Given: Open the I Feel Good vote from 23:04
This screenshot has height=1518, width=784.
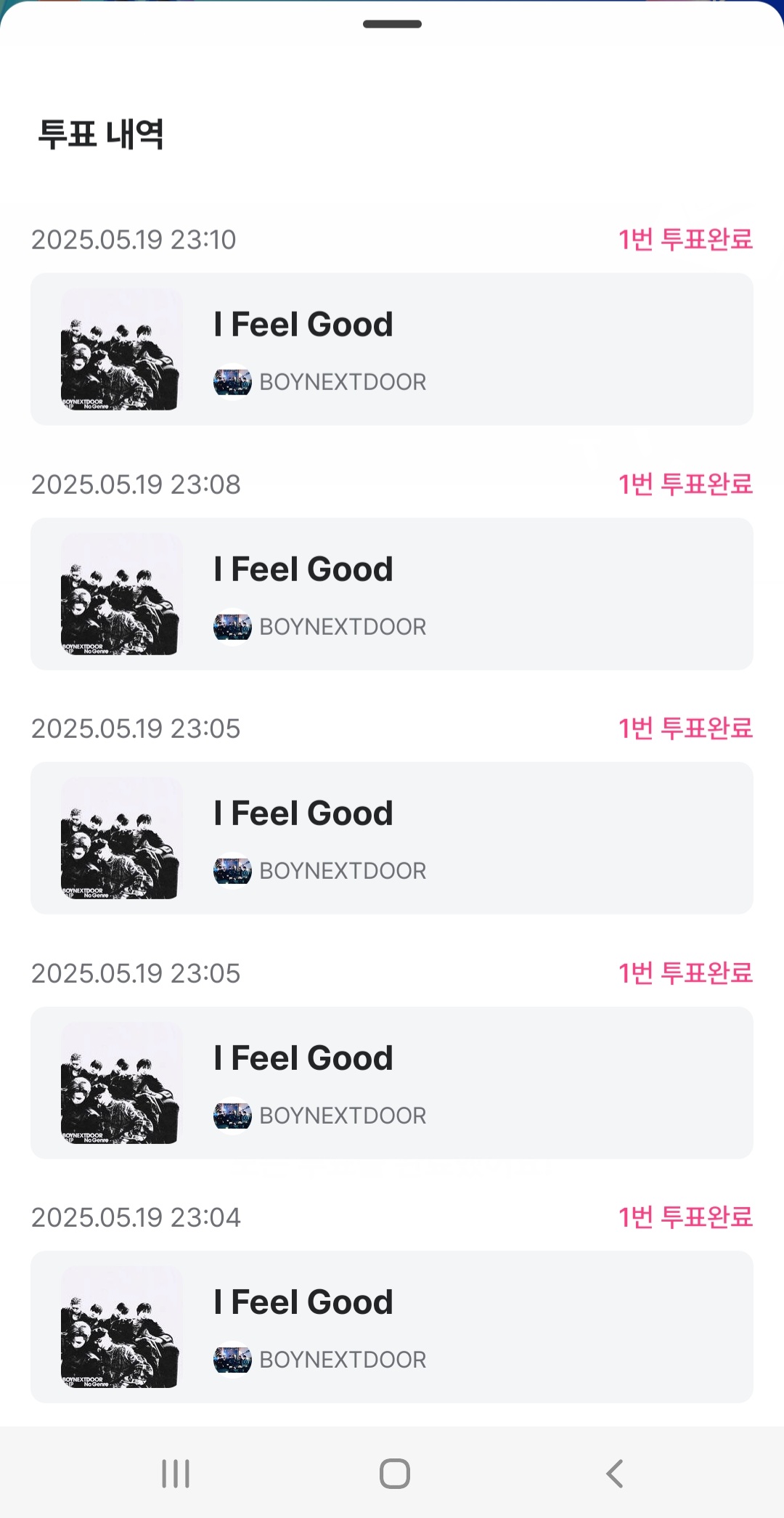Looking at the screenshot, I should [392, 1327].
